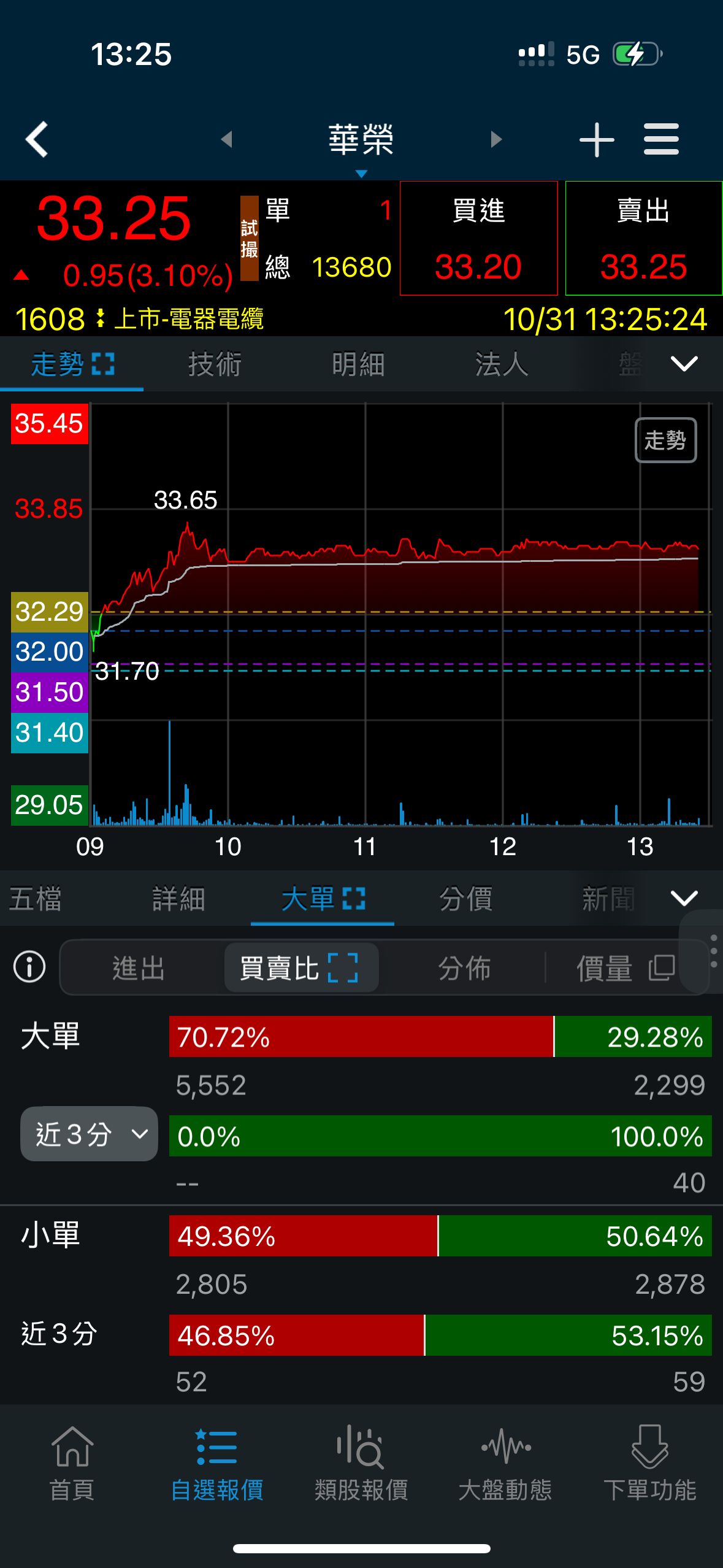The width and height of the screenshot is (723, 1568).
Task: Switch to the 詳細 tab
Action: pyautogui.click(x=178, y=899)
